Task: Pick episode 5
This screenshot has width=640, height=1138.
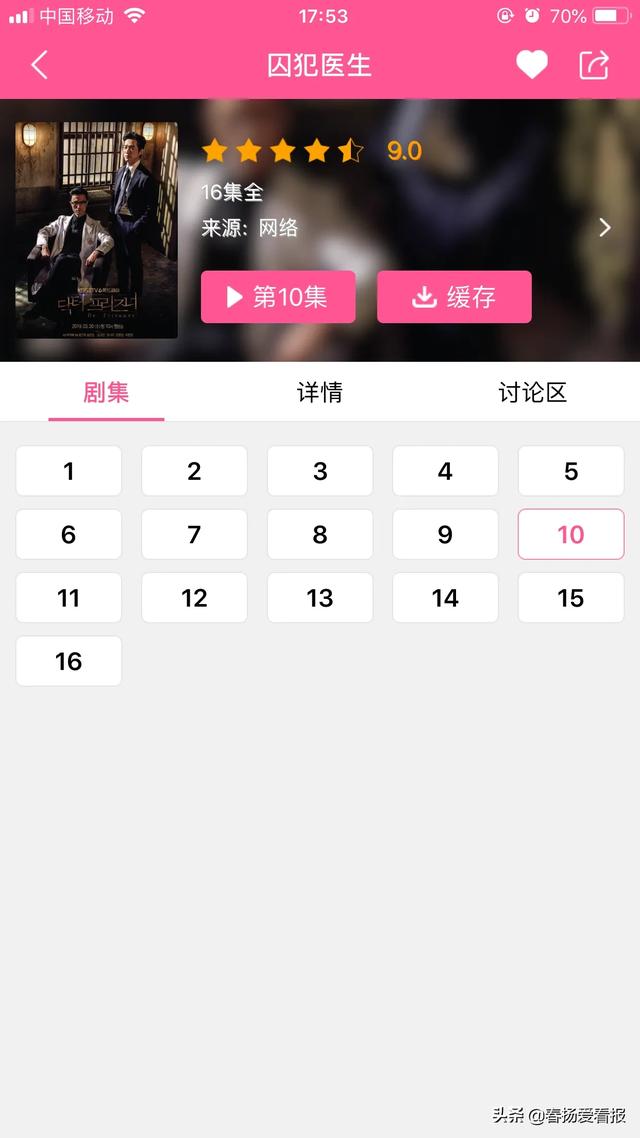Action: [571, 471]
